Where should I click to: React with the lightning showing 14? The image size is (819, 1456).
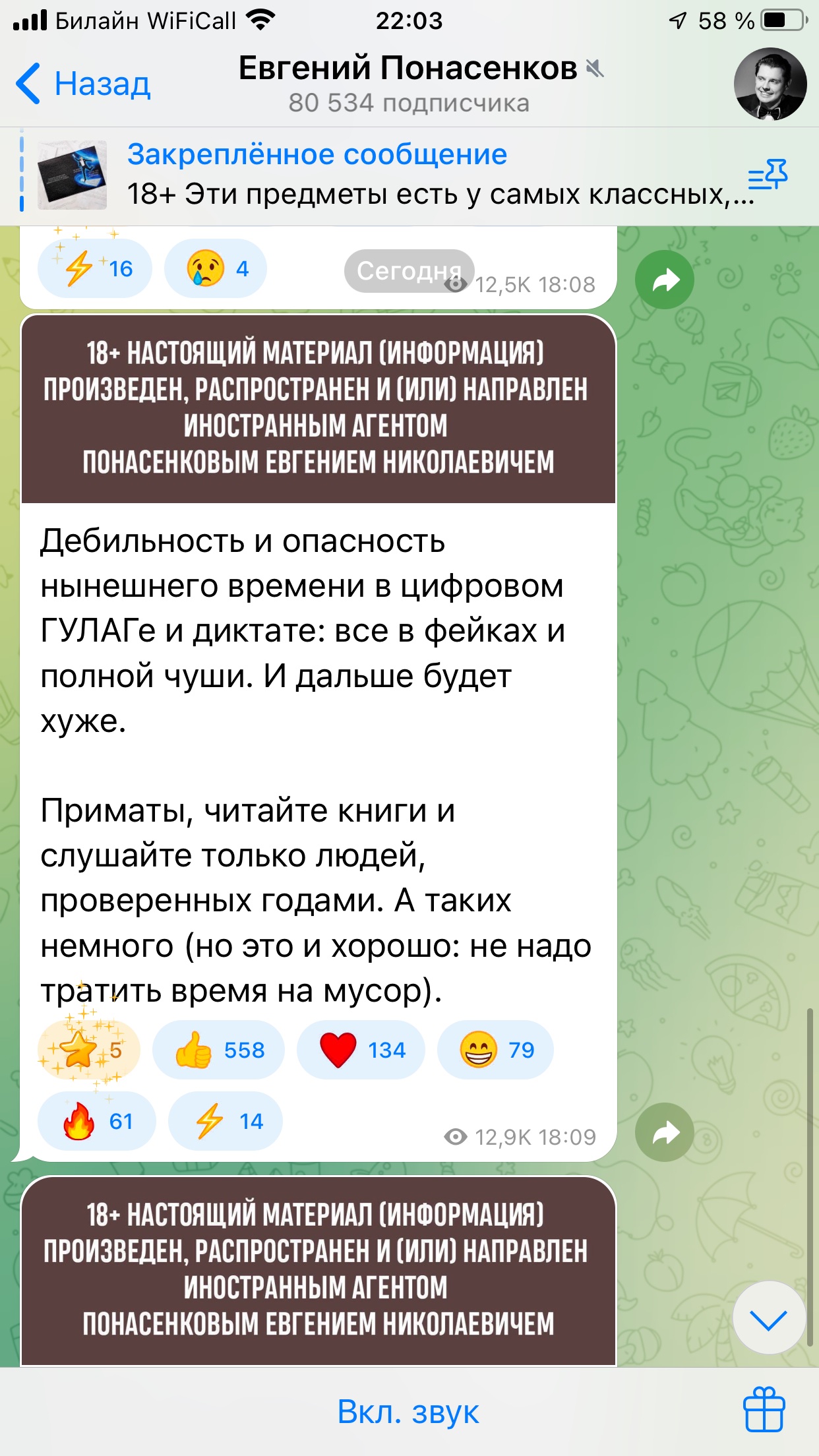(226, 1121)
